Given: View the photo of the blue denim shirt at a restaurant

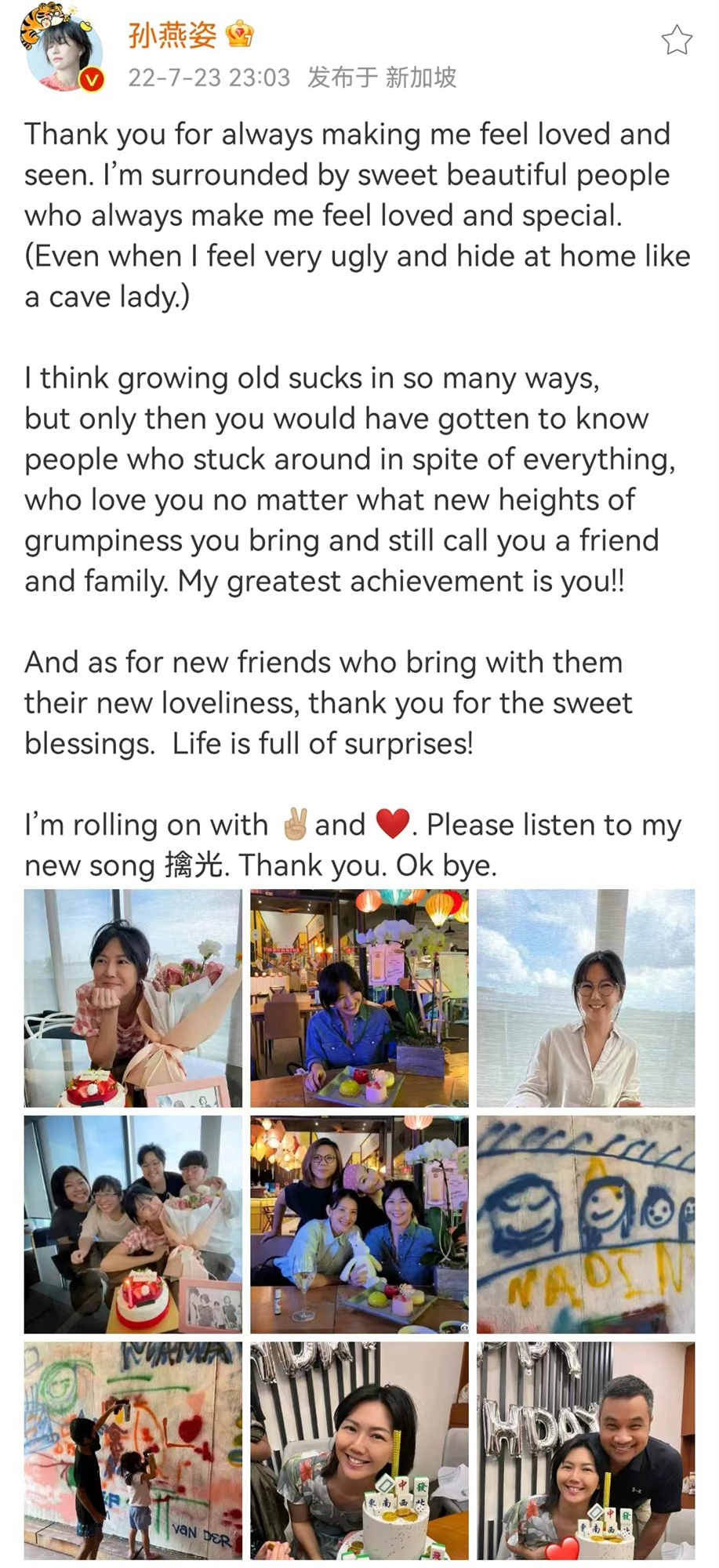Looking at the screenshot, I should 359,997.
